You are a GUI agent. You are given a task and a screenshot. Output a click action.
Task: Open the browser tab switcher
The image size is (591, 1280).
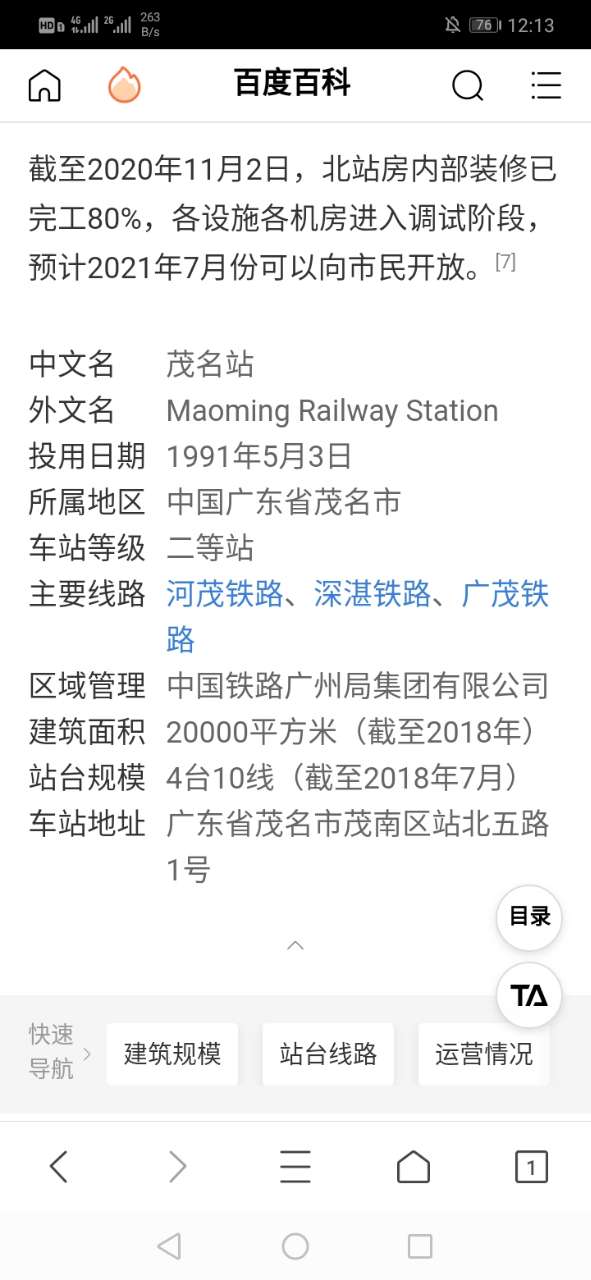click(531, 1166)
